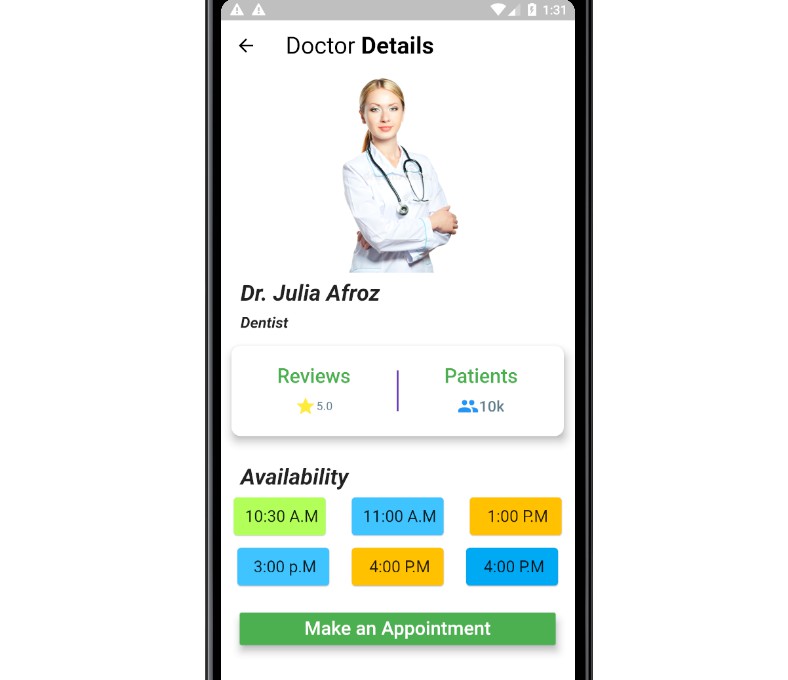Select the blue 4:00 P.M slot
Image resolution: width=788 pixels, height=680 pixels.
tap(512, 567)
